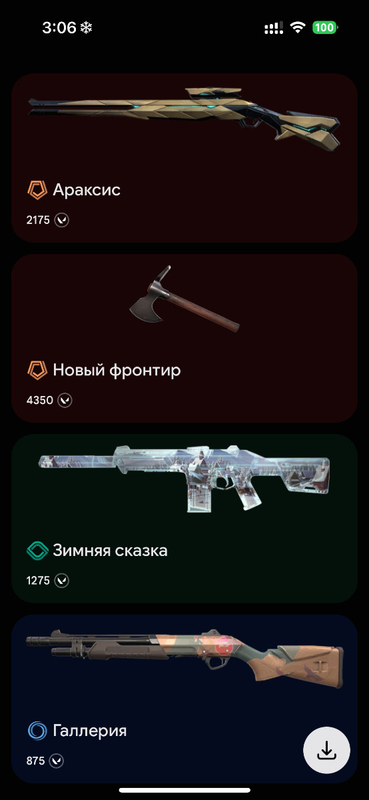Viewport: 369px width, 800px height.
Task: Open the Новый фронтир axe card
Action: pos(184,338)
